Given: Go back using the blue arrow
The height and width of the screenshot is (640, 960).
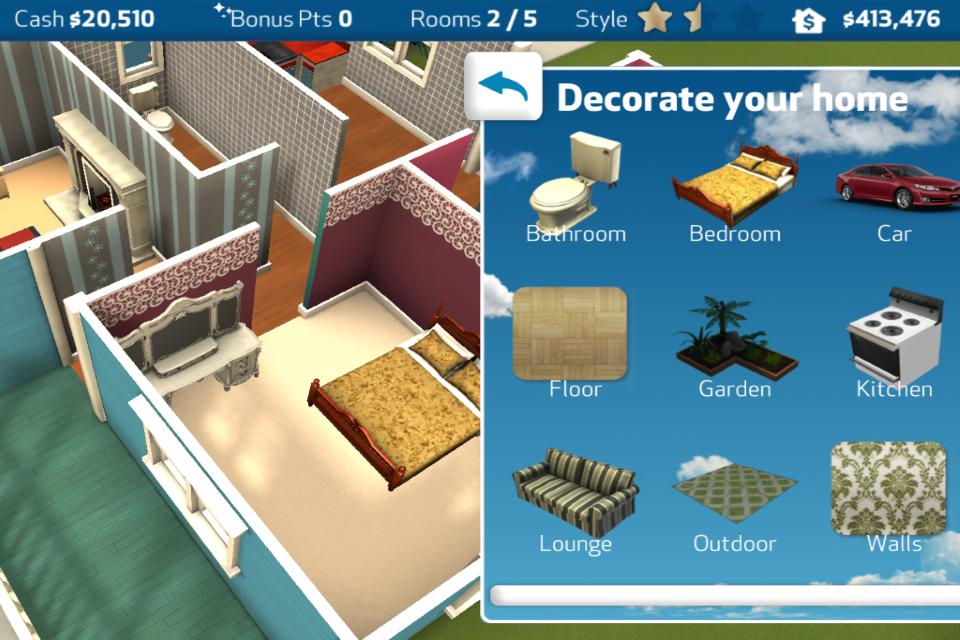Looking at the screenshot, I should pos(503,87).
